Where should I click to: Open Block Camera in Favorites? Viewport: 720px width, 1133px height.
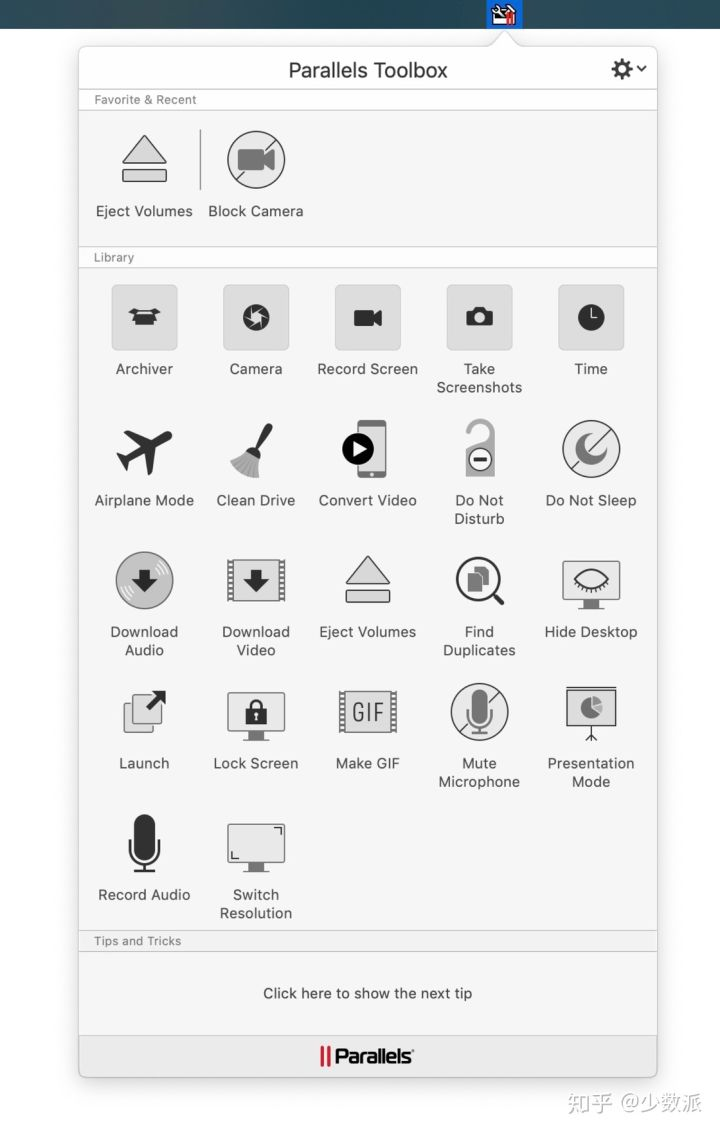click(x=256, y=161)
